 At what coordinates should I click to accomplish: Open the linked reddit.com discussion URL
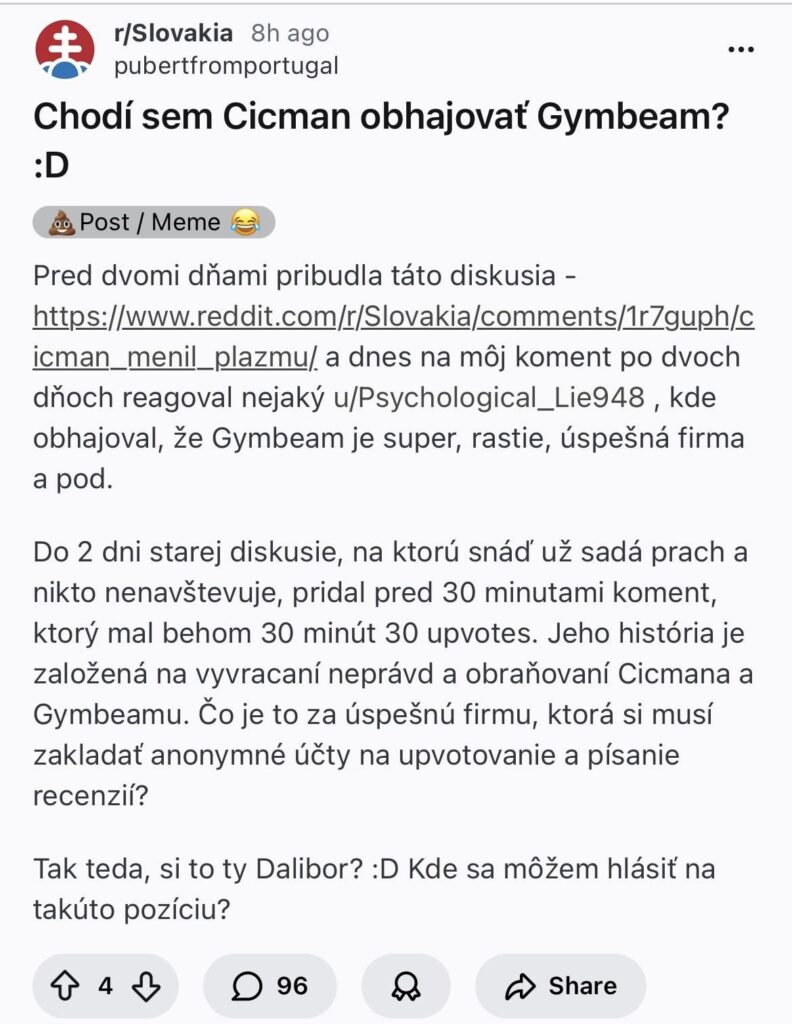[x=393, y=317]
